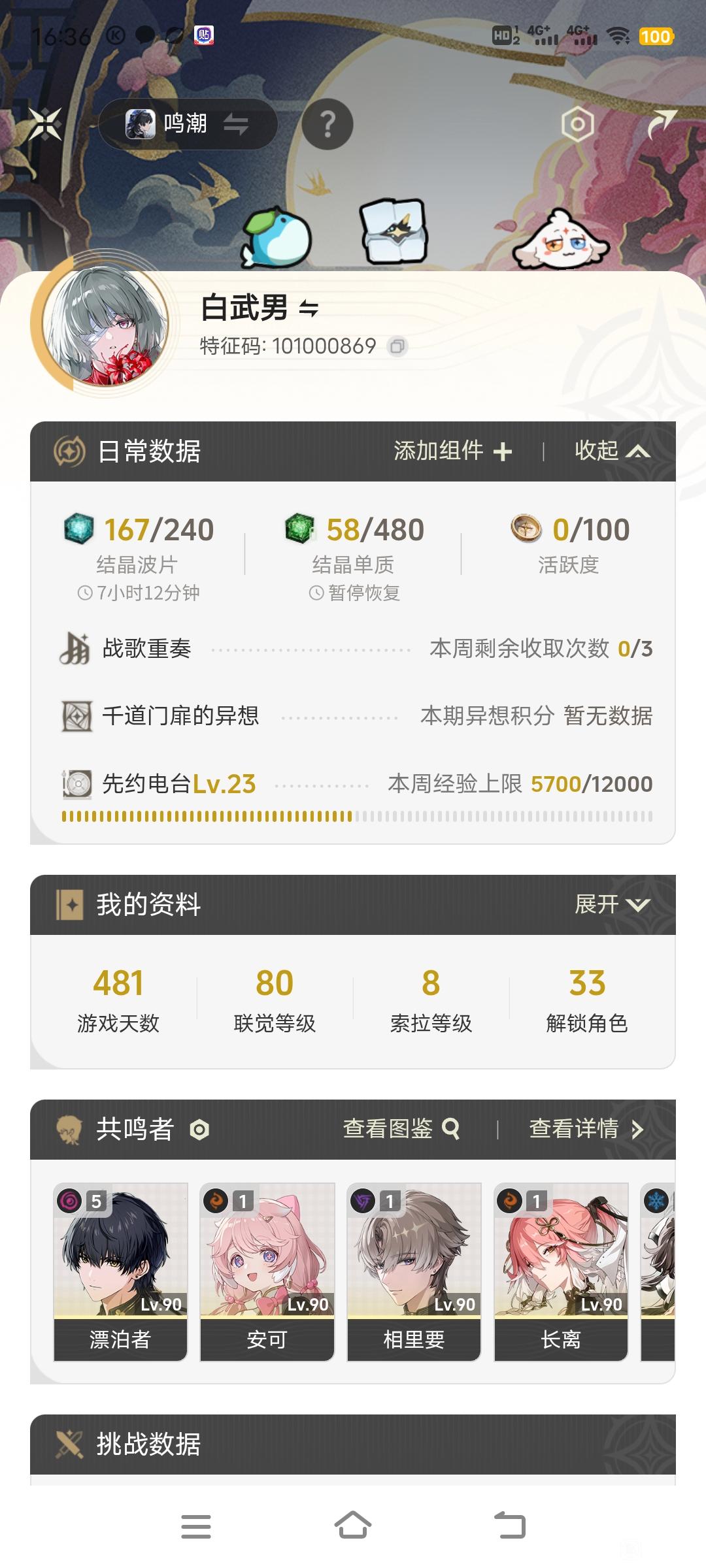The width and height of the screenshot is (706, 1568).
Task: Close the page with the X icon
Action: [44, 123]
